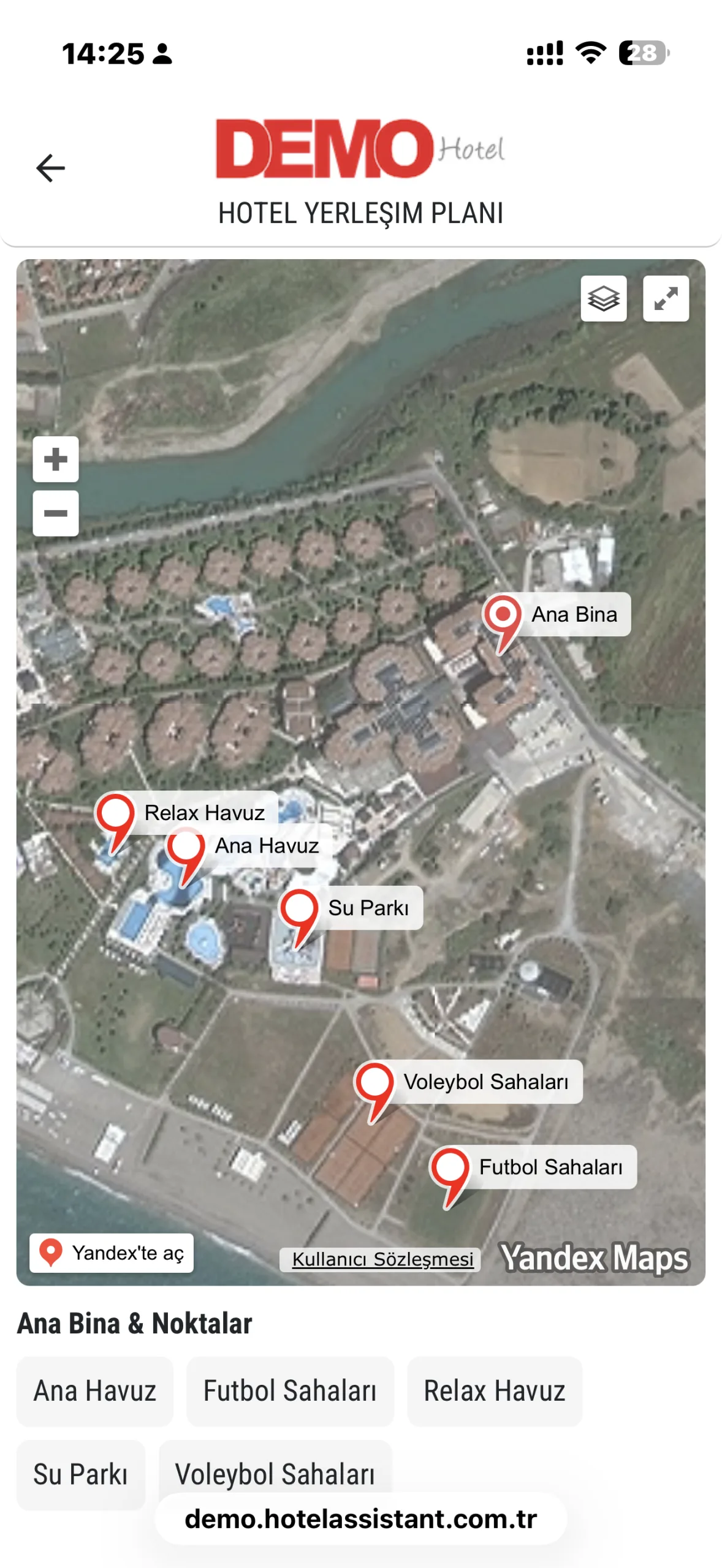Choose the Futbol Sahaları chip
This screenshot has width=722, height=1568.
290,1391
